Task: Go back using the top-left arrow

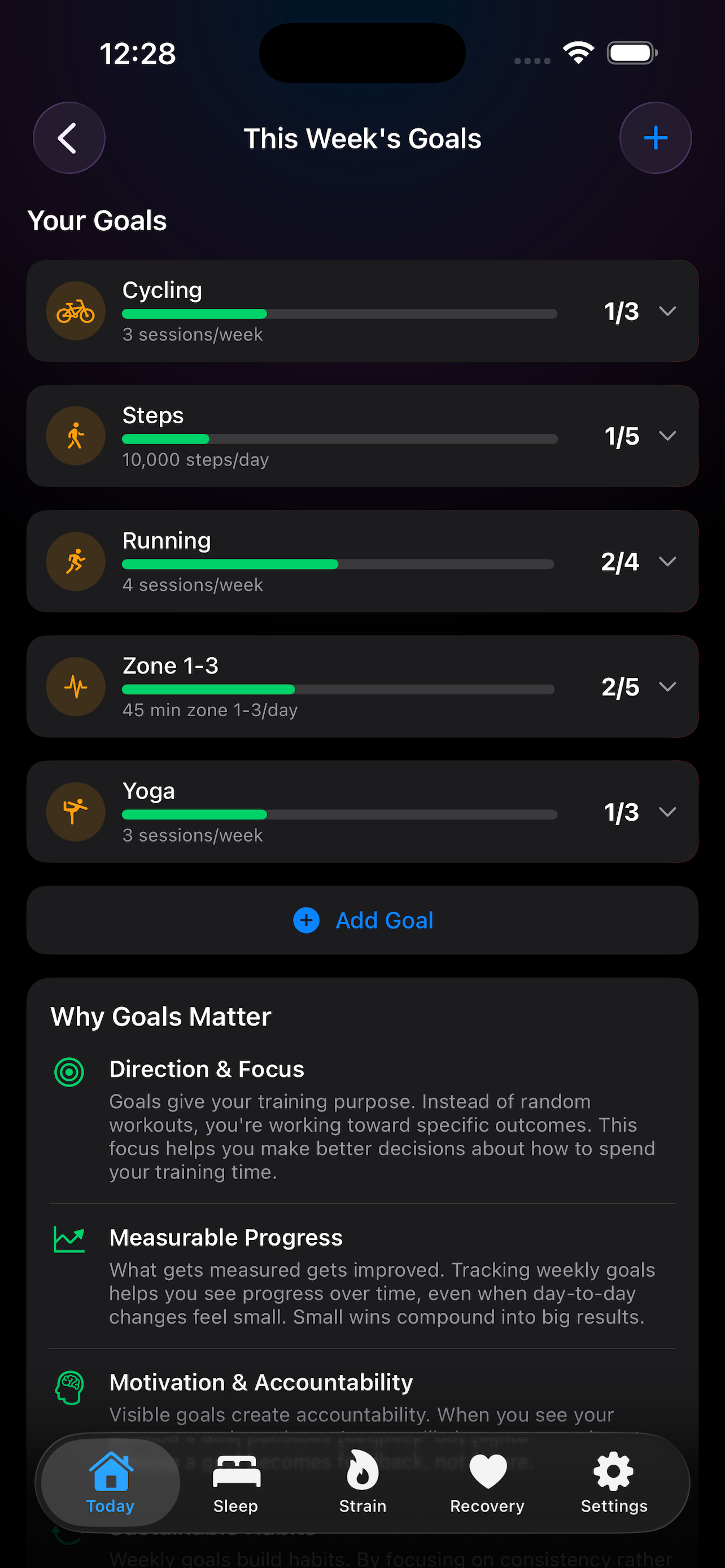Action: click(69, 138)
